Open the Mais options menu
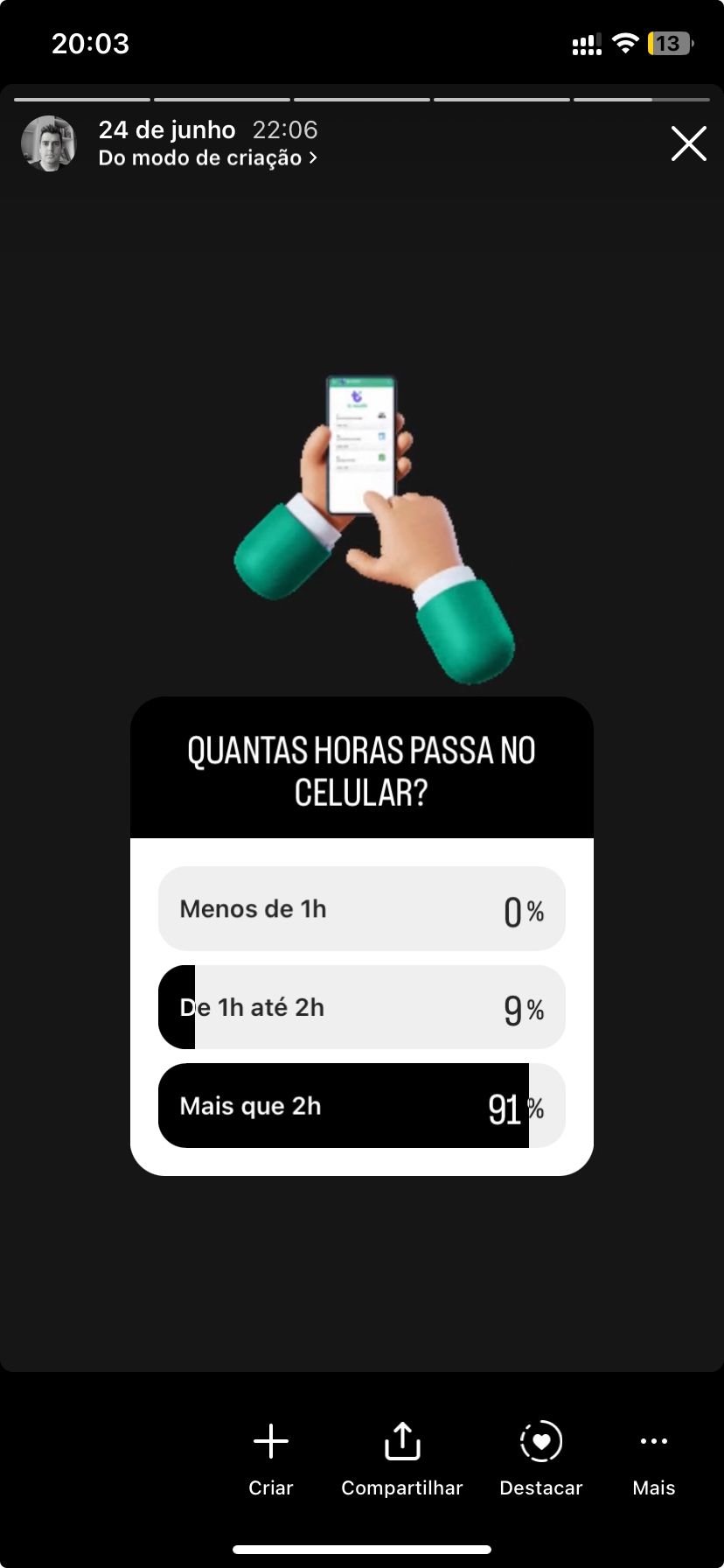 tap(653, 1458)
